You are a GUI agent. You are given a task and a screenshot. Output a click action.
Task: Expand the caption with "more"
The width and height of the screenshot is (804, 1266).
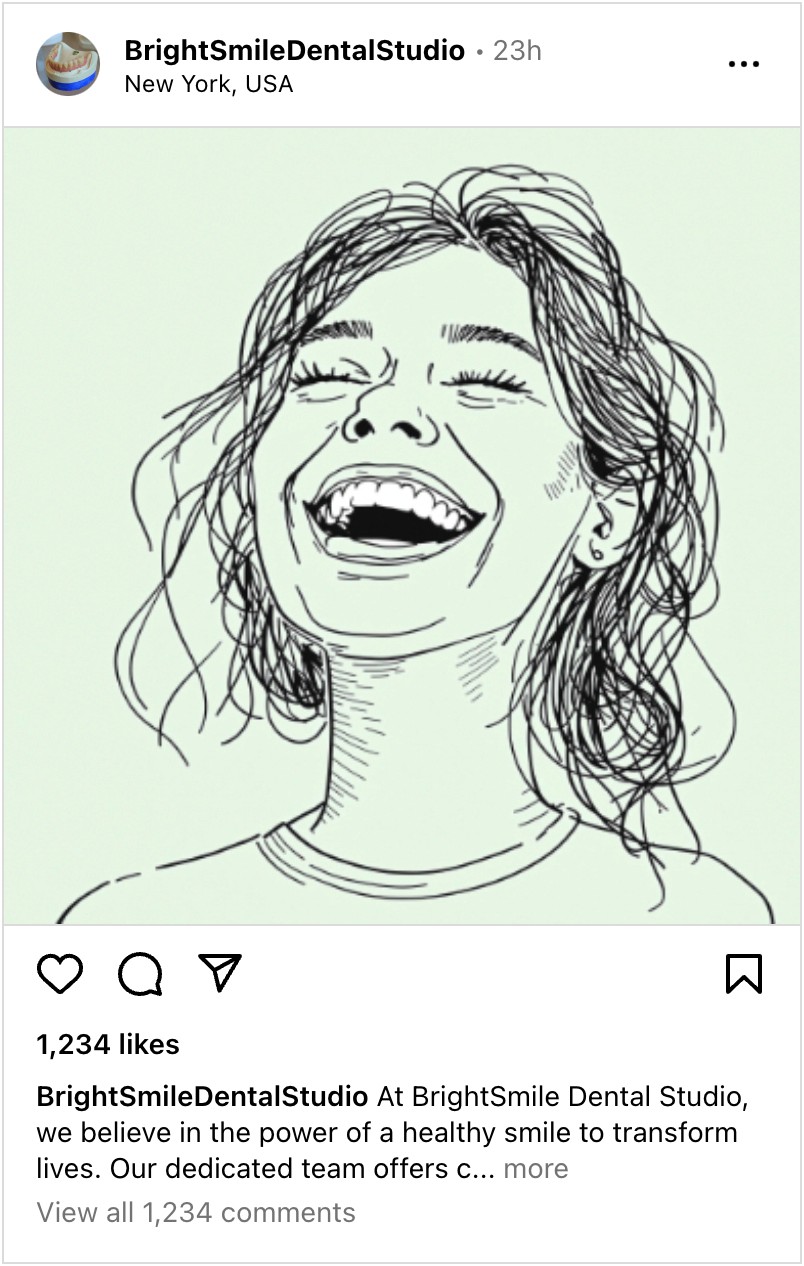pyautogui.click(x=535, y=1168)
